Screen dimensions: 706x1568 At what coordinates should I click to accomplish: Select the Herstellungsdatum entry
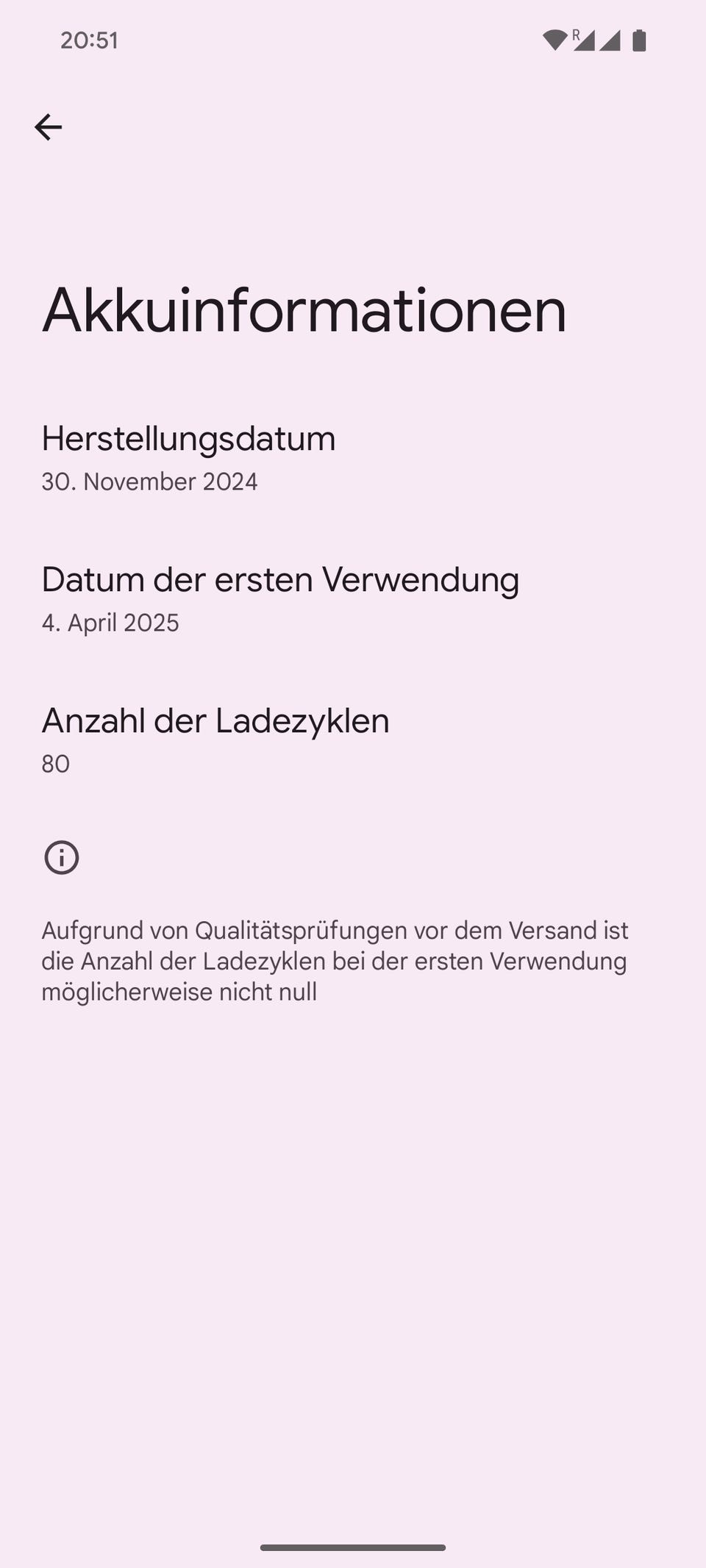click(x=188, y=438)
